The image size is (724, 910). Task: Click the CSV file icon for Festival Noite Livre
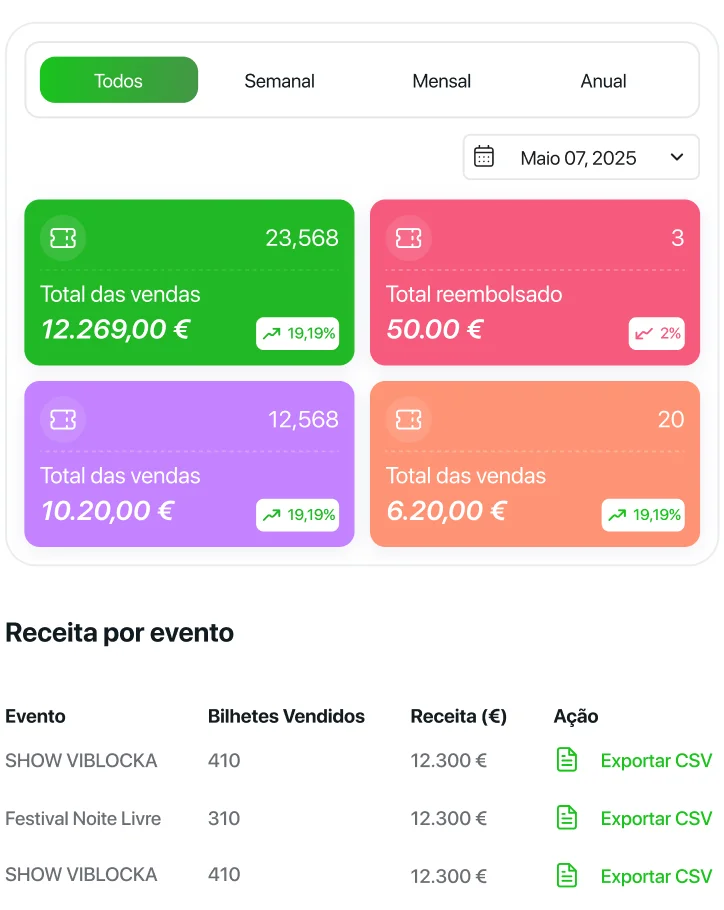point(566,818)
